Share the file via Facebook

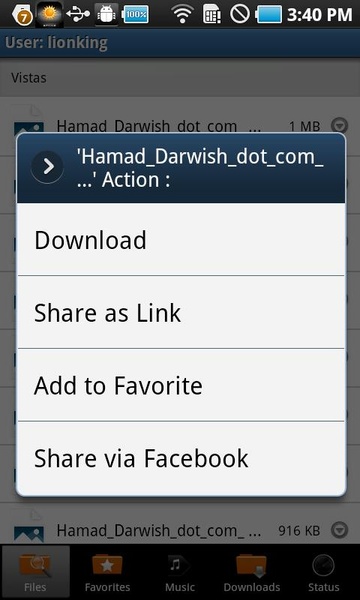(x=181, y=458)
